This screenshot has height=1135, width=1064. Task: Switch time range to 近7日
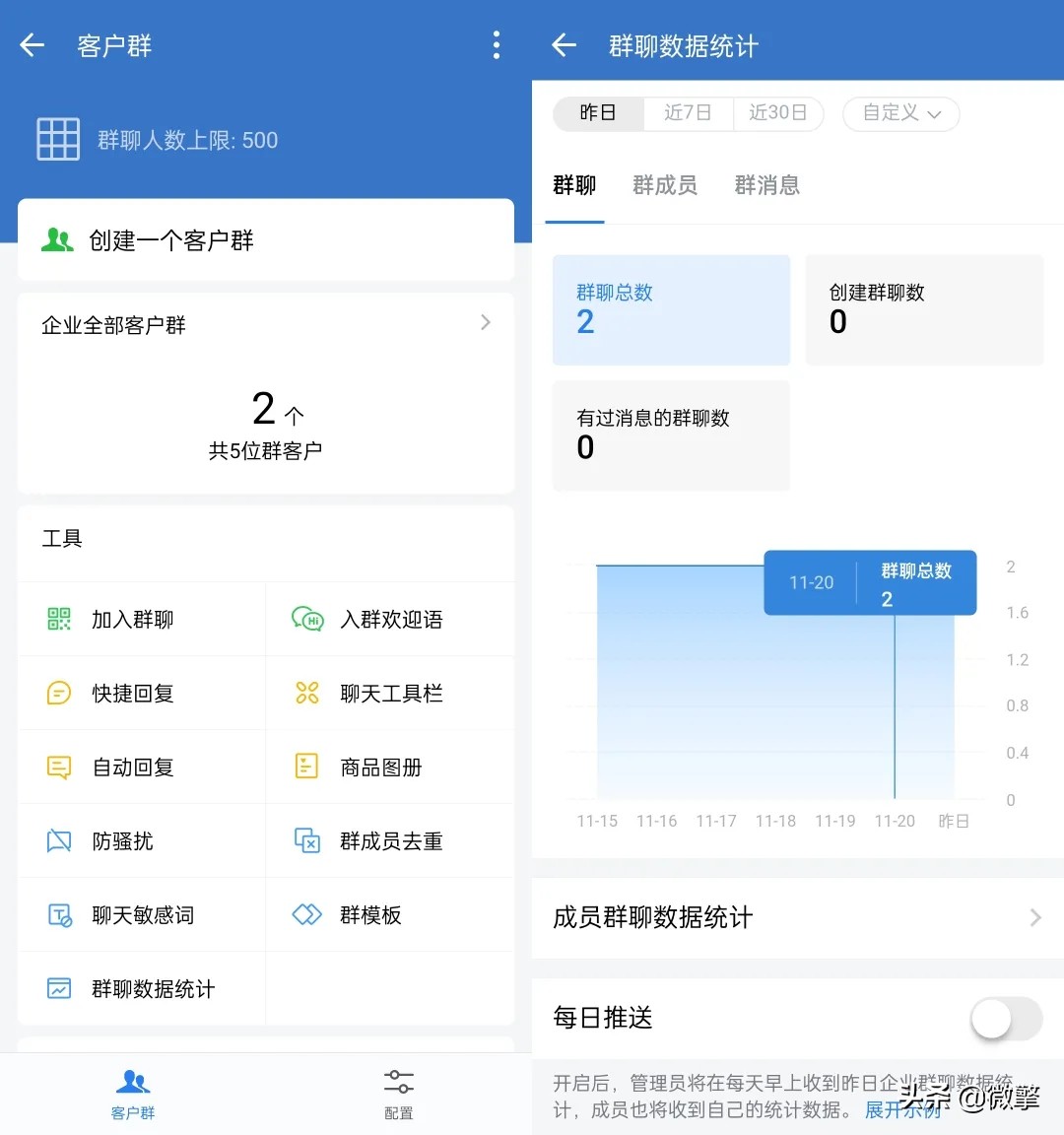[x=688, y=113]
